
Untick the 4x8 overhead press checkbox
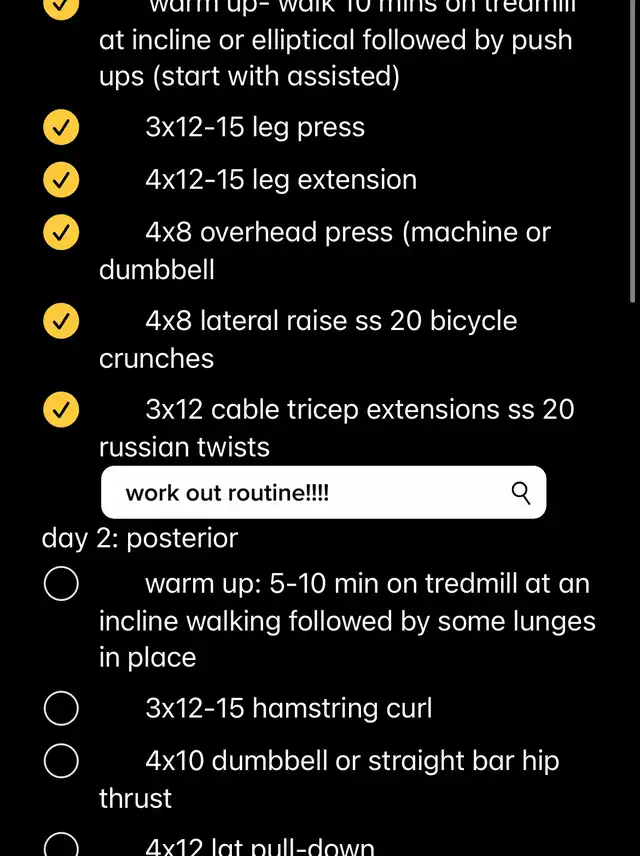pos(62,233)
